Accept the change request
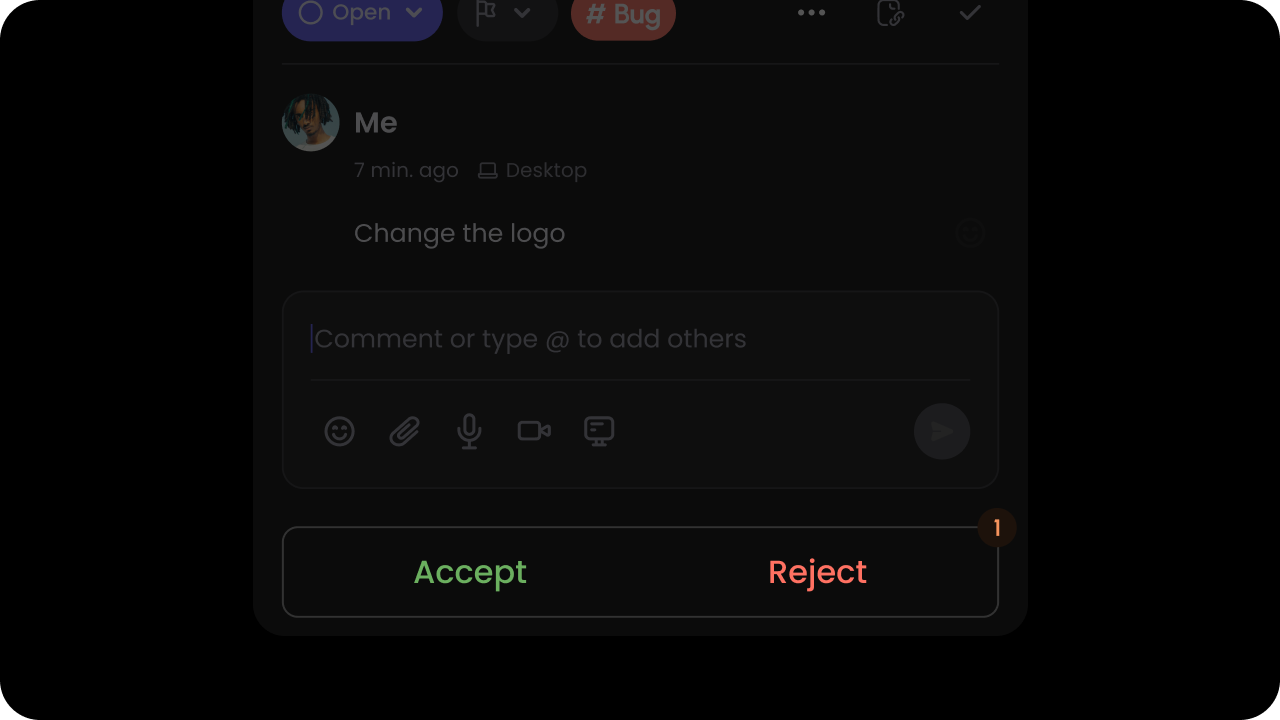This screenshot has height=720, width=1280. 470,572
